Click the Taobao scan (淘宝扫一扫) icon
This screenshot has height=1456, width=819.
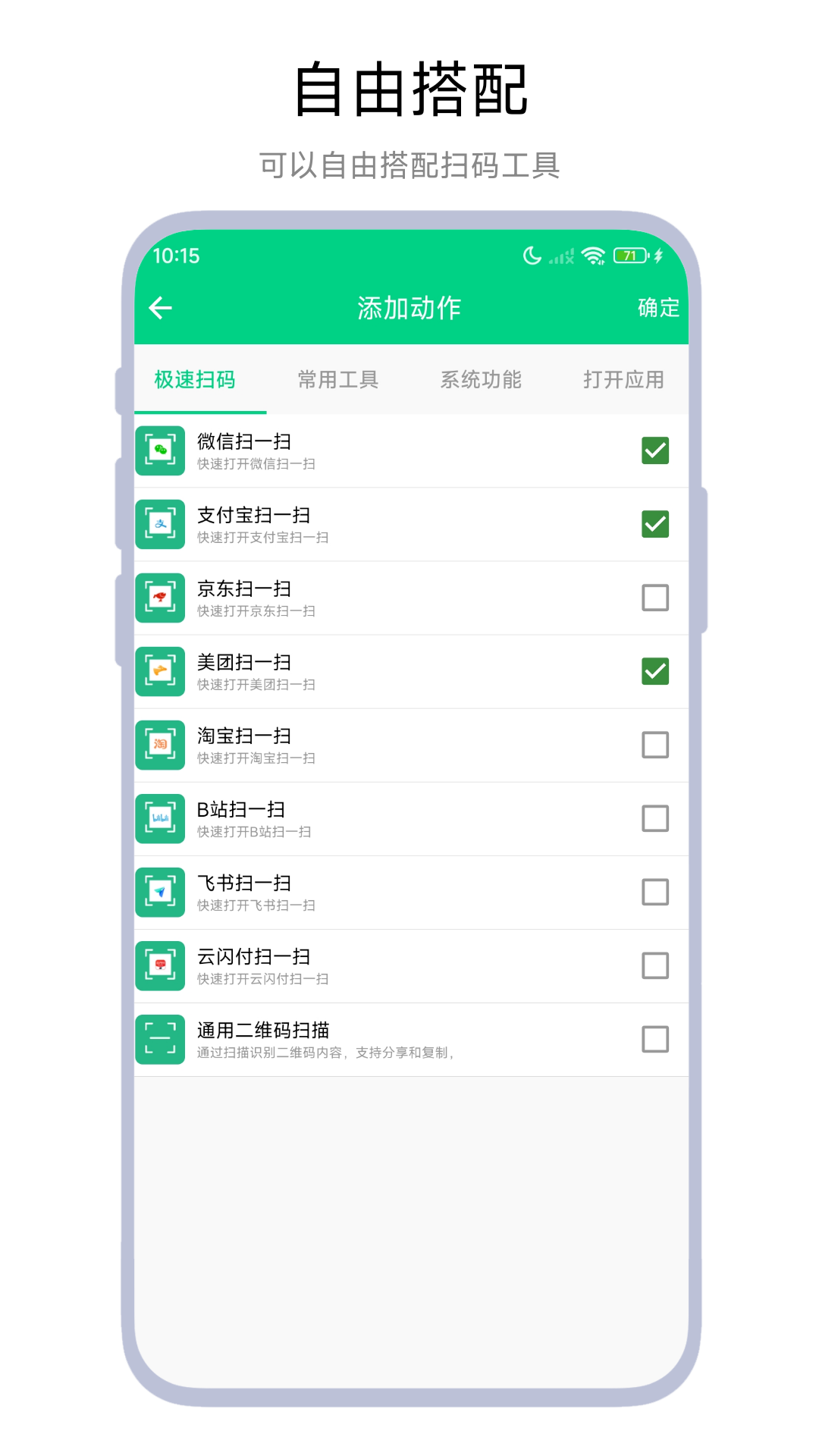pyautogui.click(x=159, y=745)
